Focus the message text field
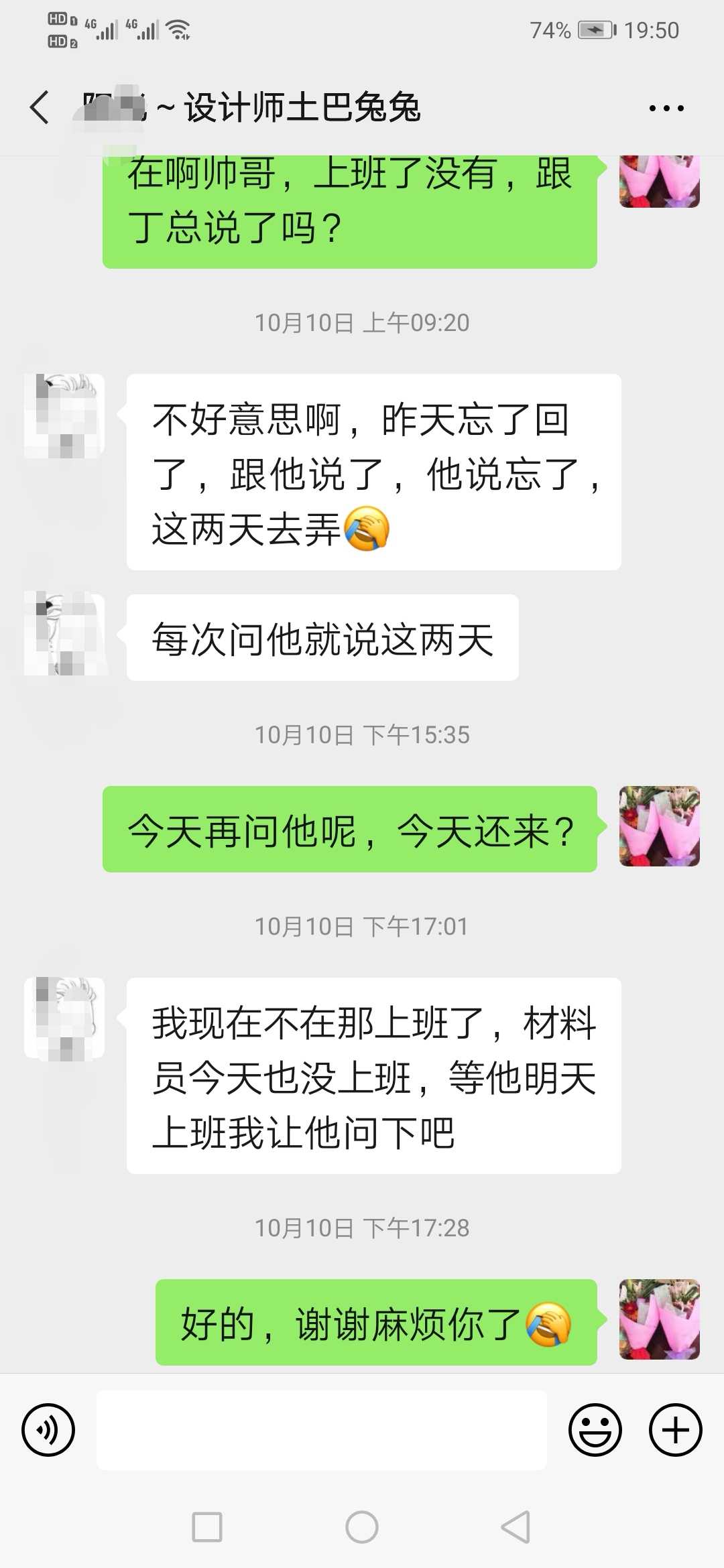This screenshot has width=724, height=1568. (x=322, y=1430)
